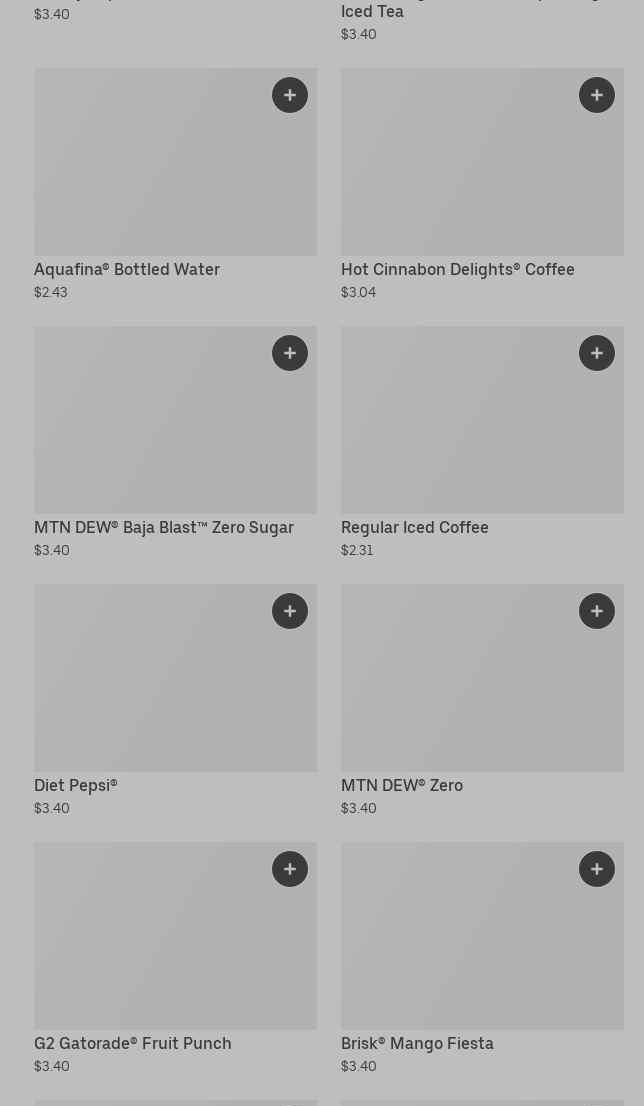
Task: View Hot Cinnabon Delights Coffee details
Action: 482,184
